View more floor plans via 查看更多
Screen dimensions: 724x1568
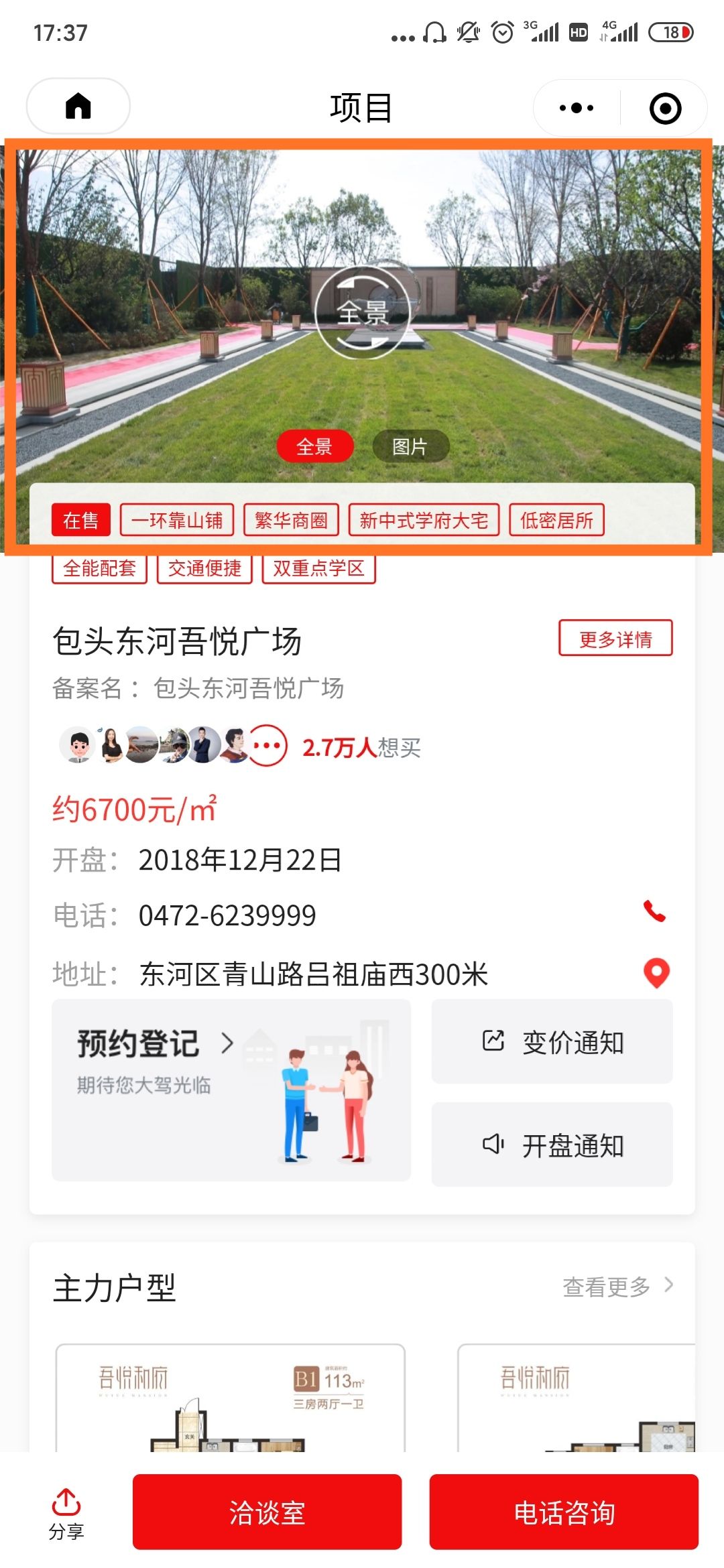point(617,1286)
